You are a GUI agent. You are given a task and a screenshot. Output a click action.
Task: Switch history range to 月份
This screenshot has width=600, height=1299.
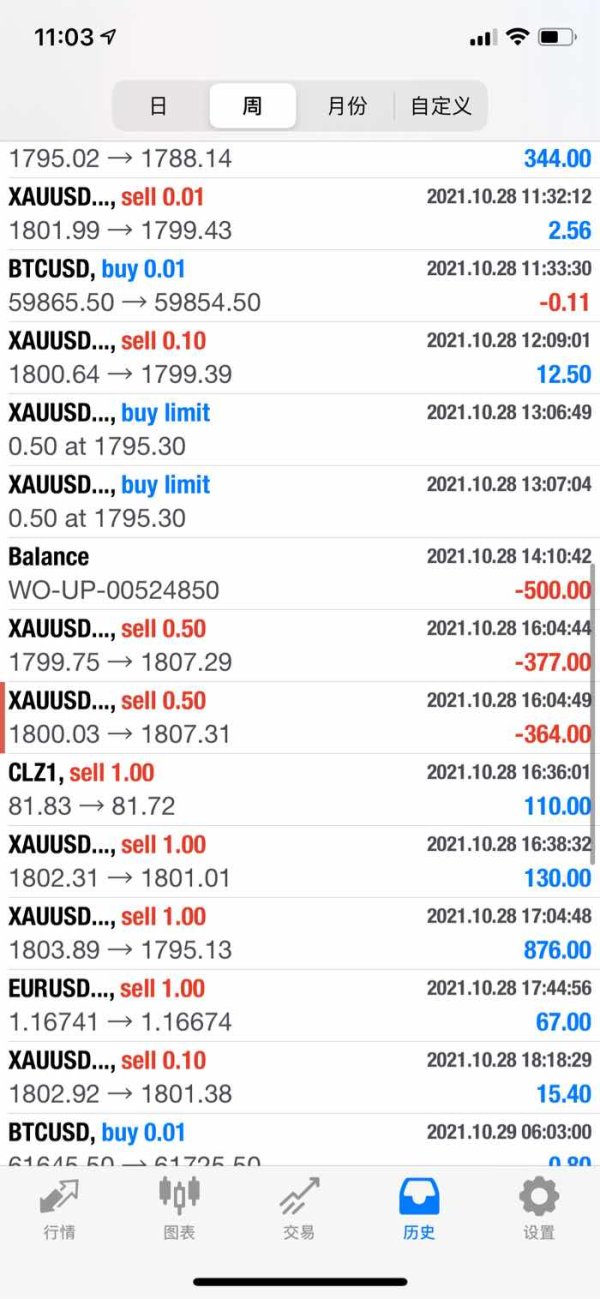[x=347, y=106]
